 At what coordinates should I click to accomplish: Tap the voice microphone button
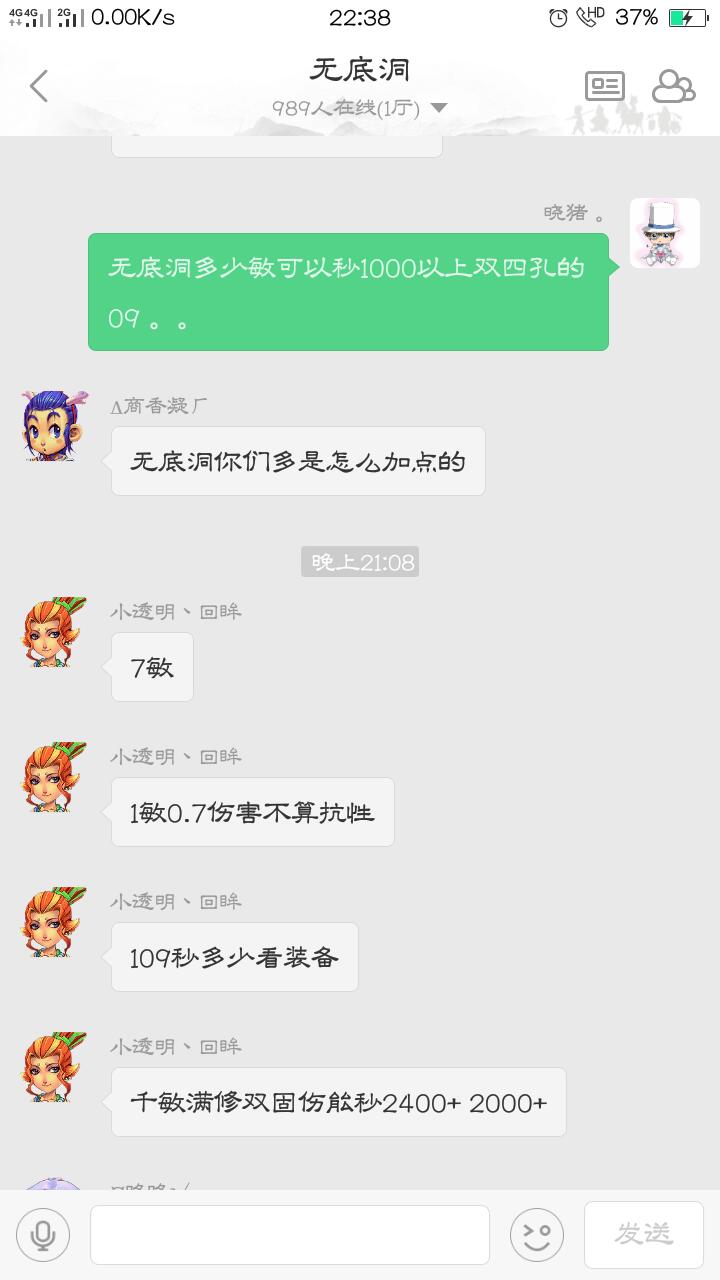tap(43, 1235)
